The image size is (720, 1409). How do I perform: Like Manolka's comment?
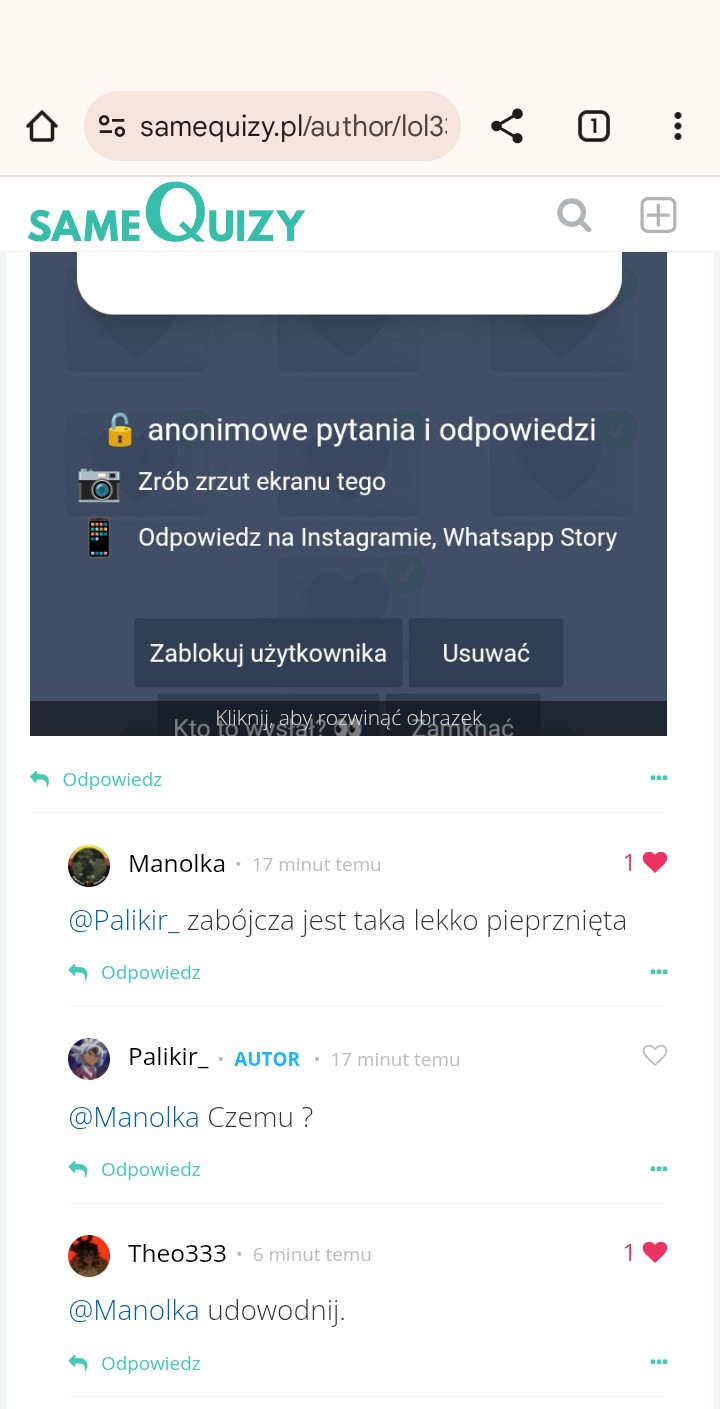[654, 862]
